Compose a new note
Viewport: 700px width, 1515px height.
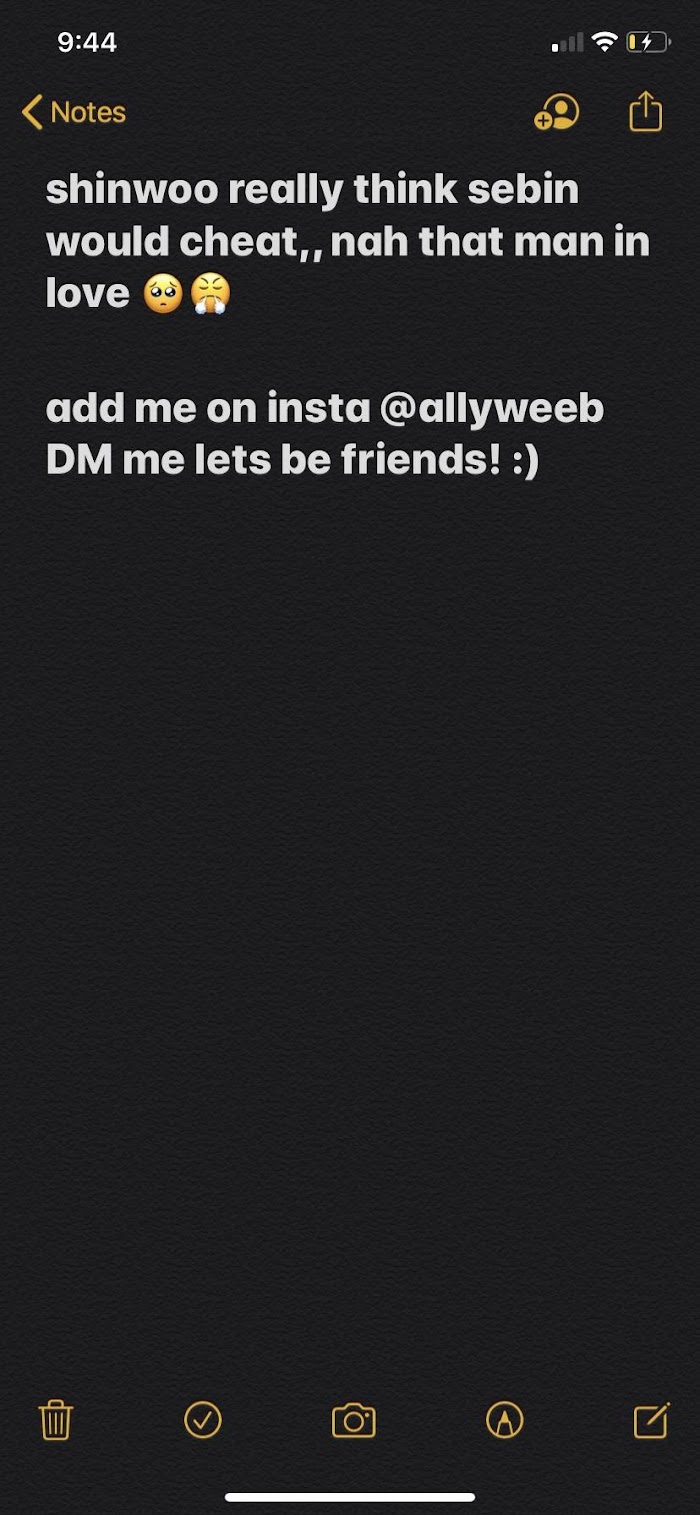point(651,1420)
